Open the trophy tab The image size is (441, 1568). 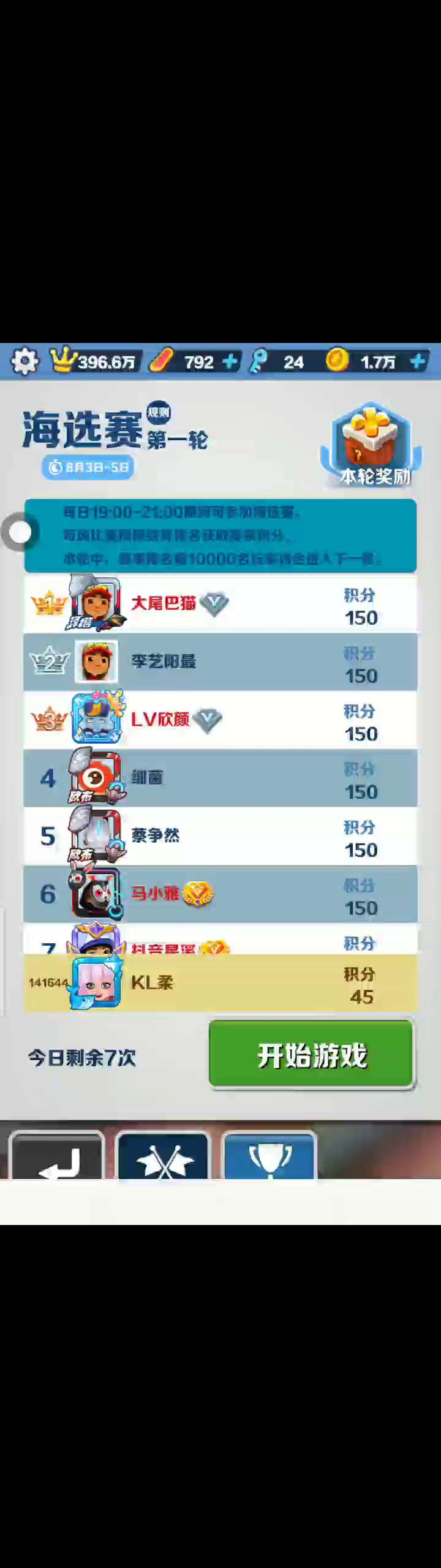269,1156
